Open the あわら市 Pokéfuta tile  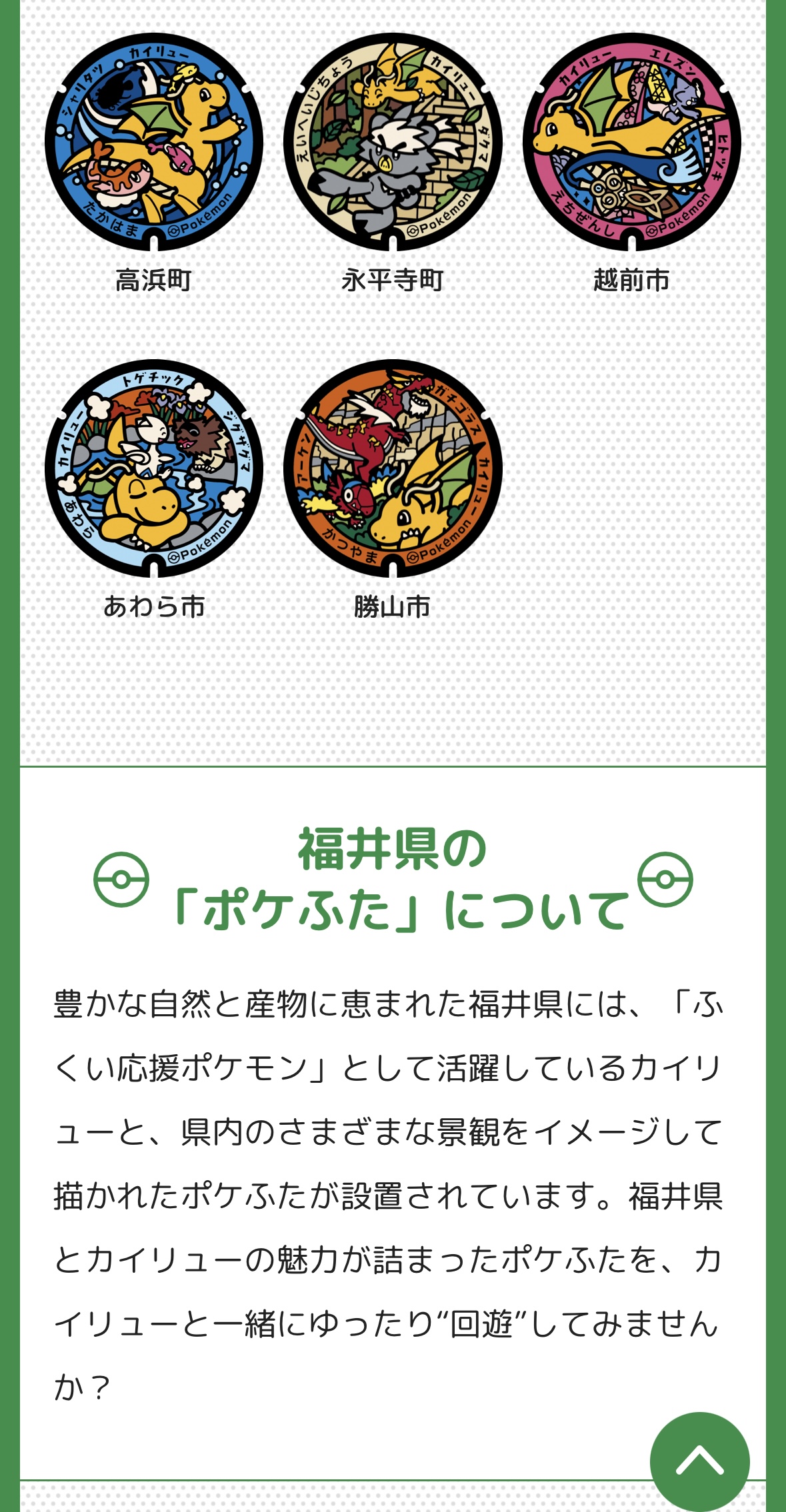click(x=154, y=468)
